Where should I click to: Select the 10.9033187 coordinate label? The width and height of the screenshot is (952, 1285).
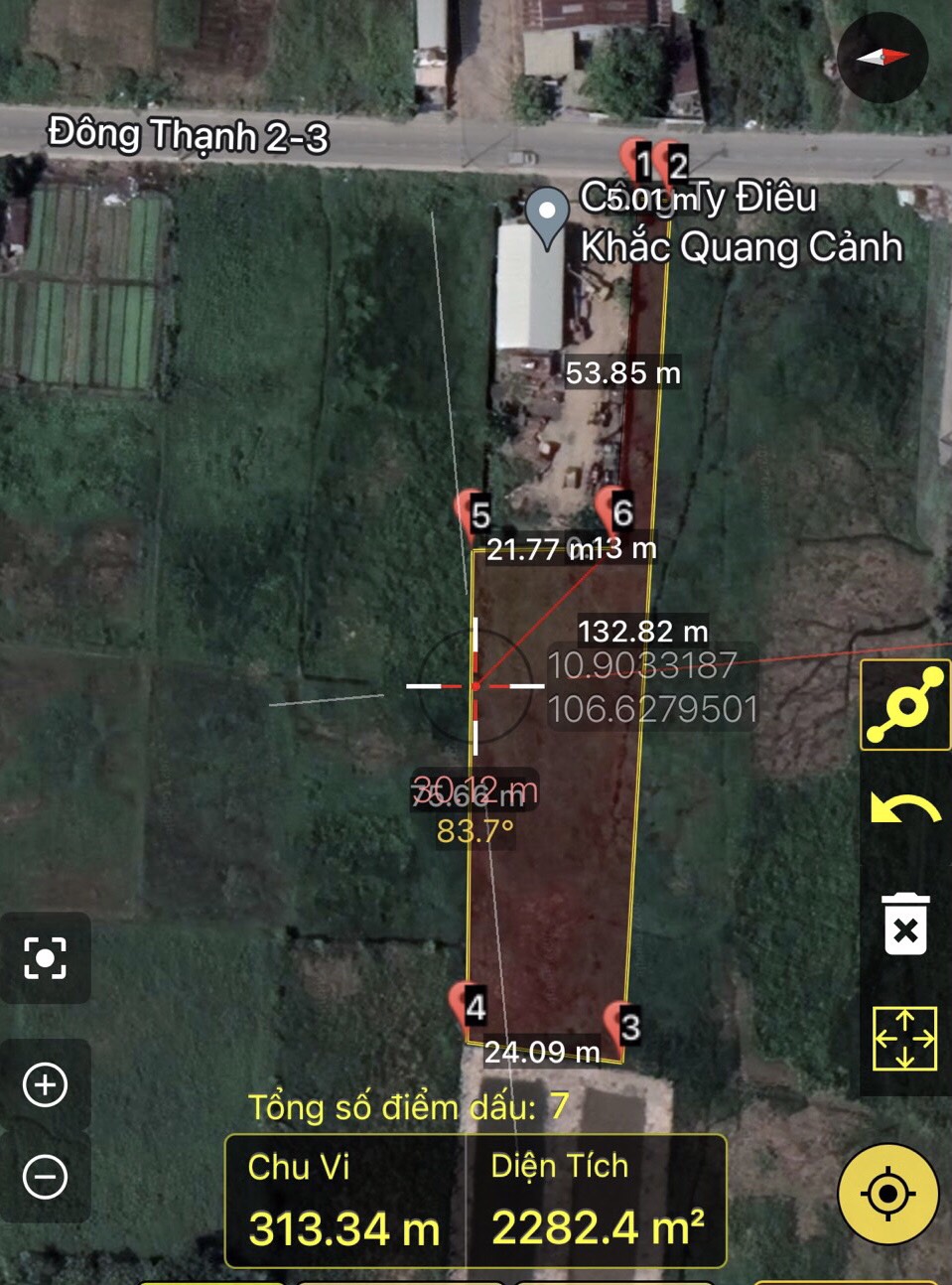[644, 669]
